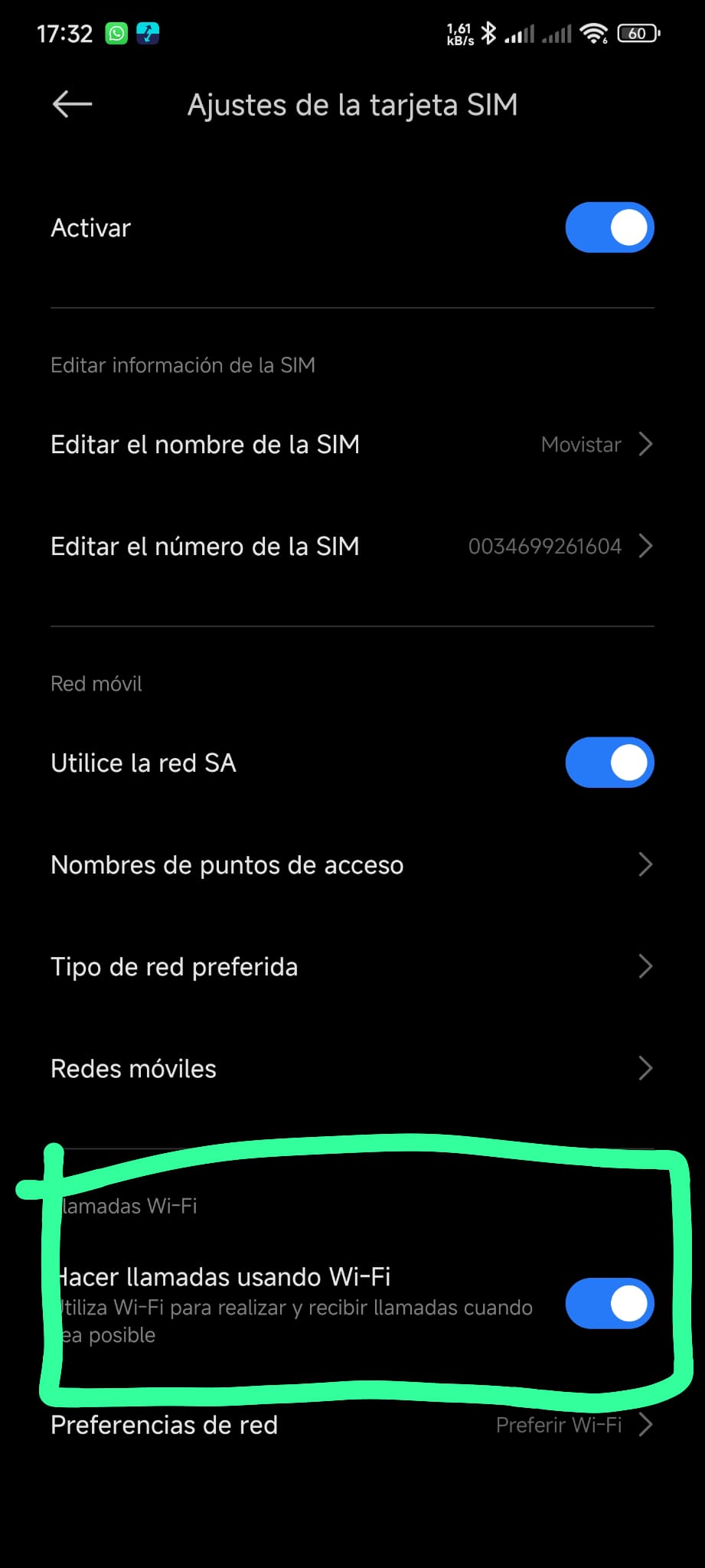The height and width of the screenshot is (1568, 705).
Task: Open Preferencias de red option
Action: click(x=352, y=1426)
